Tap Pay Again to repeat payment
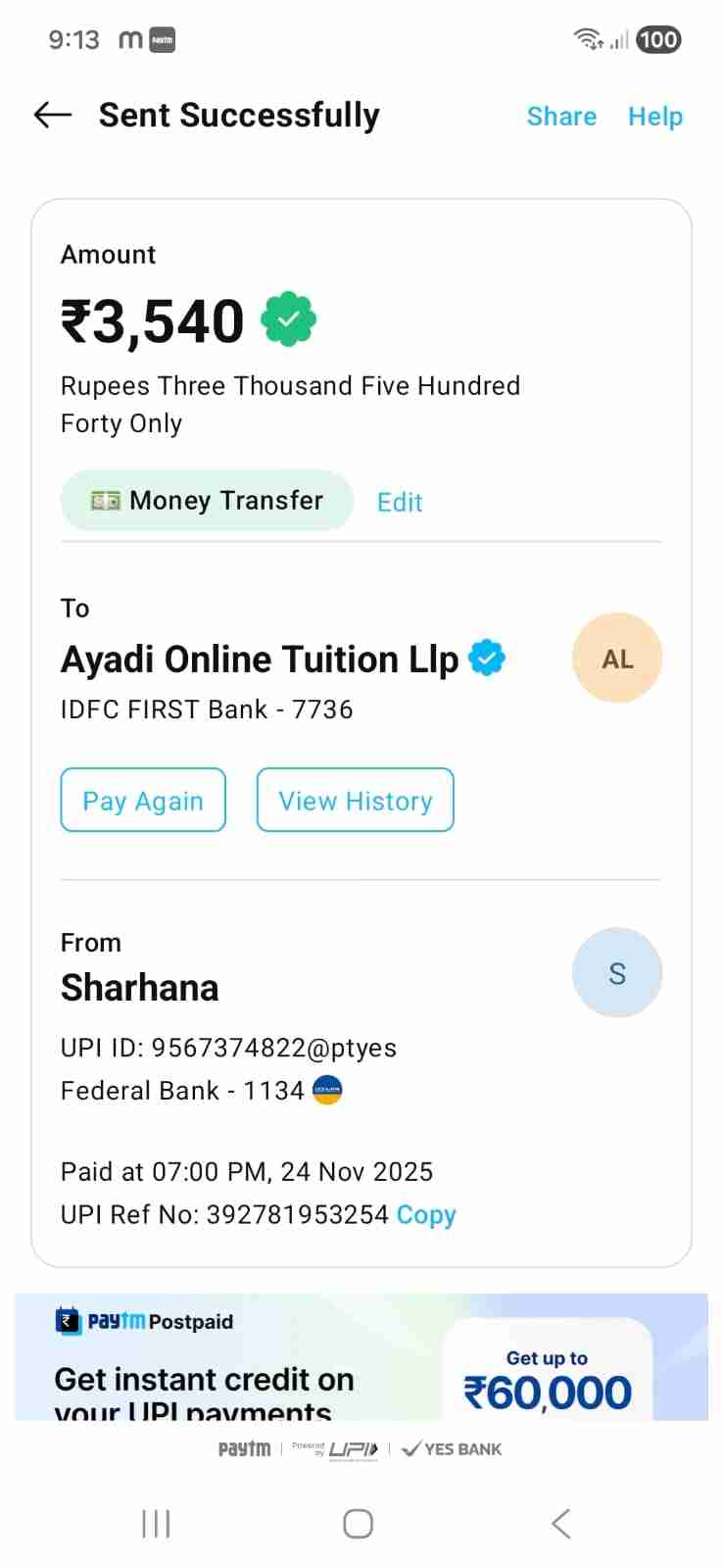This screenshot has height=1568, width=723. (x=143, y=801)
